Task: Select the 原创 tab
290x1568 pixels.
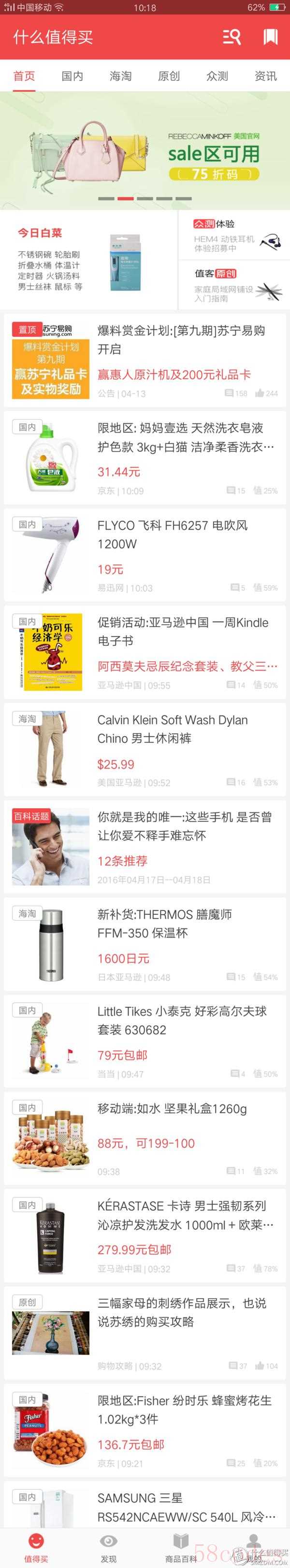Action: [x=169, y=76]
